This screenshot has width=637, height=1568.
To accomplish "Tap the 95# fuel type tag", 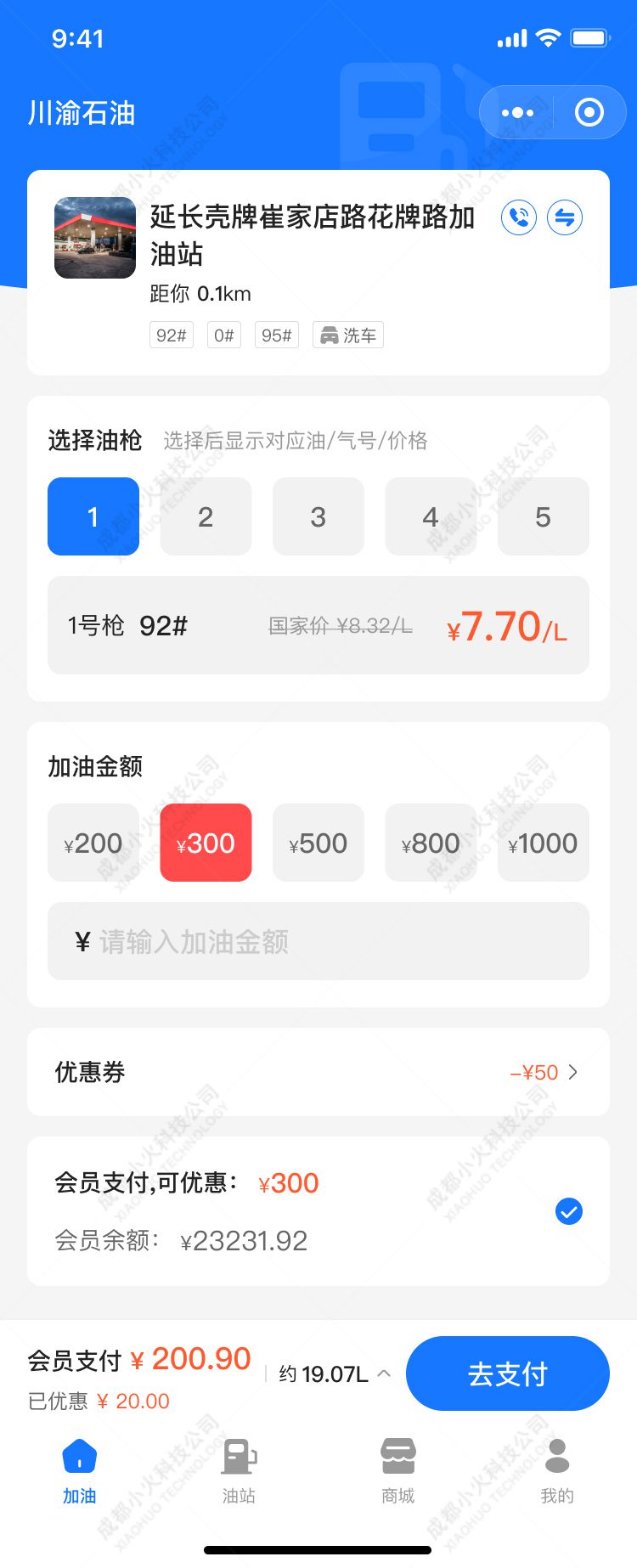I will click(x=276, y=334).
